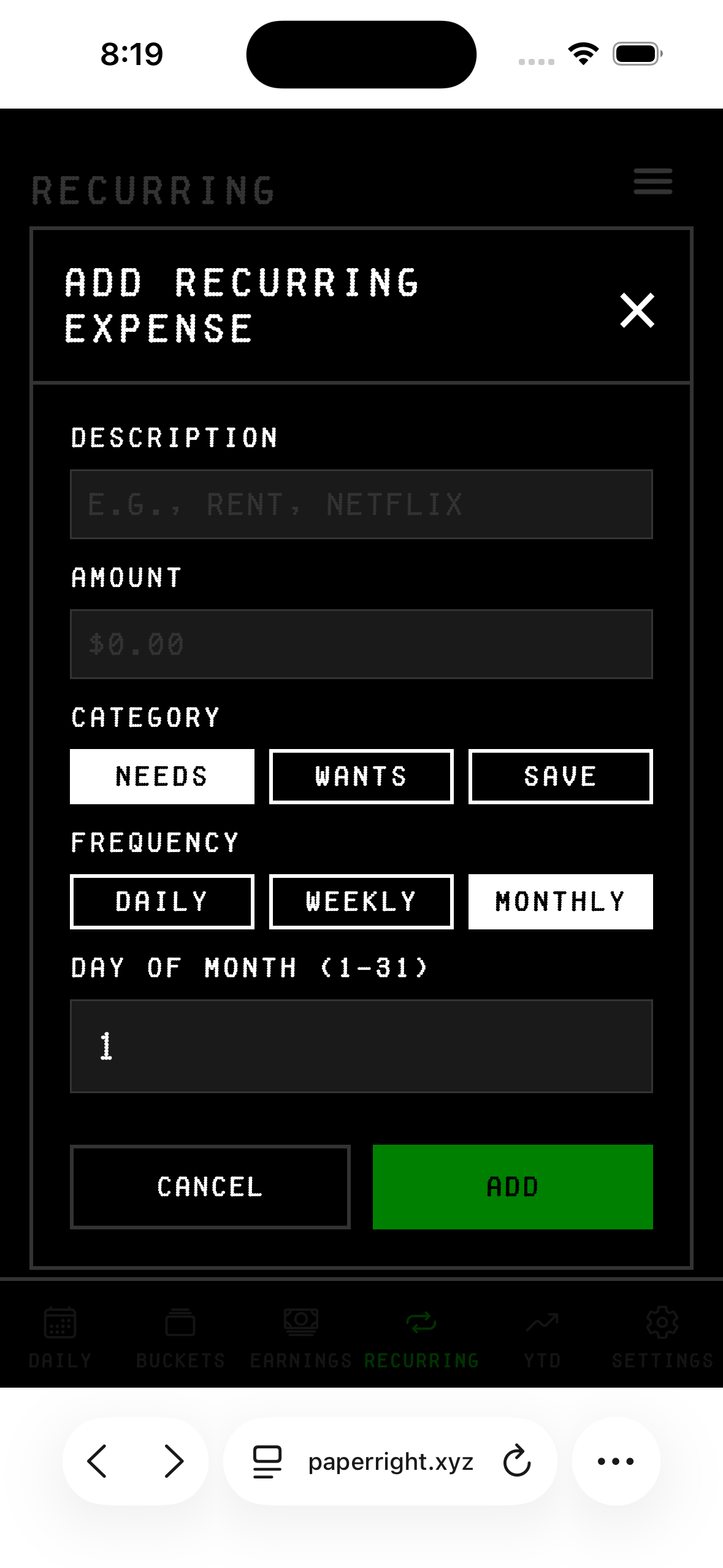Switch to the Daily tab
This screenshot has height=1568, width=723.
click(61, 1322)
